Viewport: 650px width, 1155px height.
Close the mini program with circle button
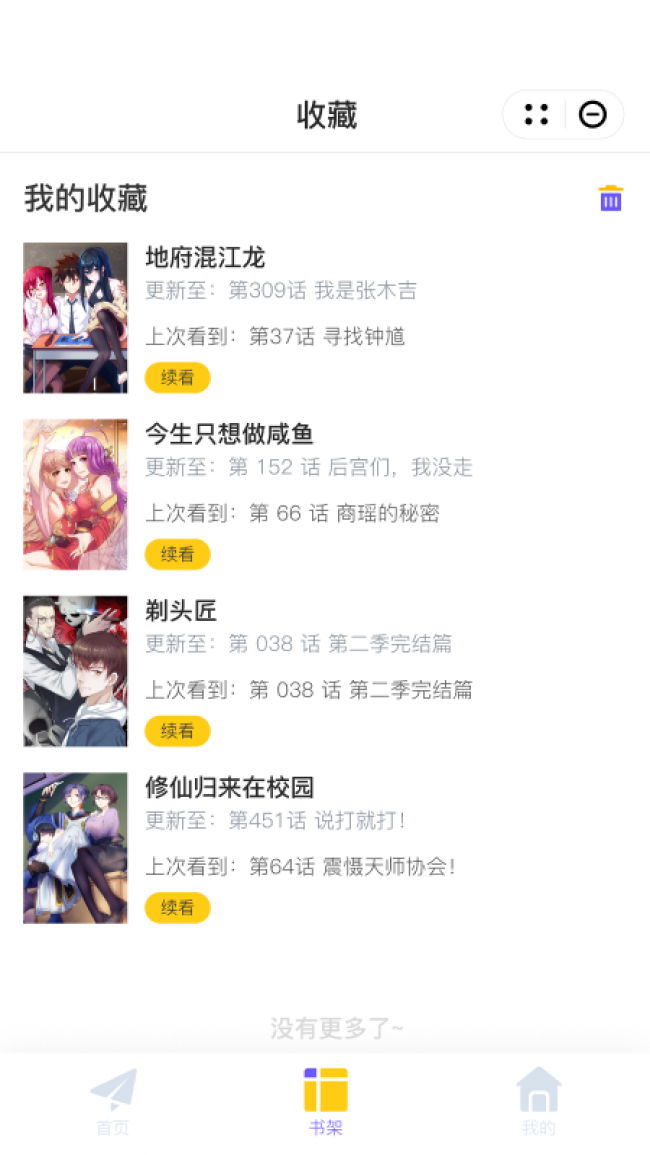pos(593,115)
